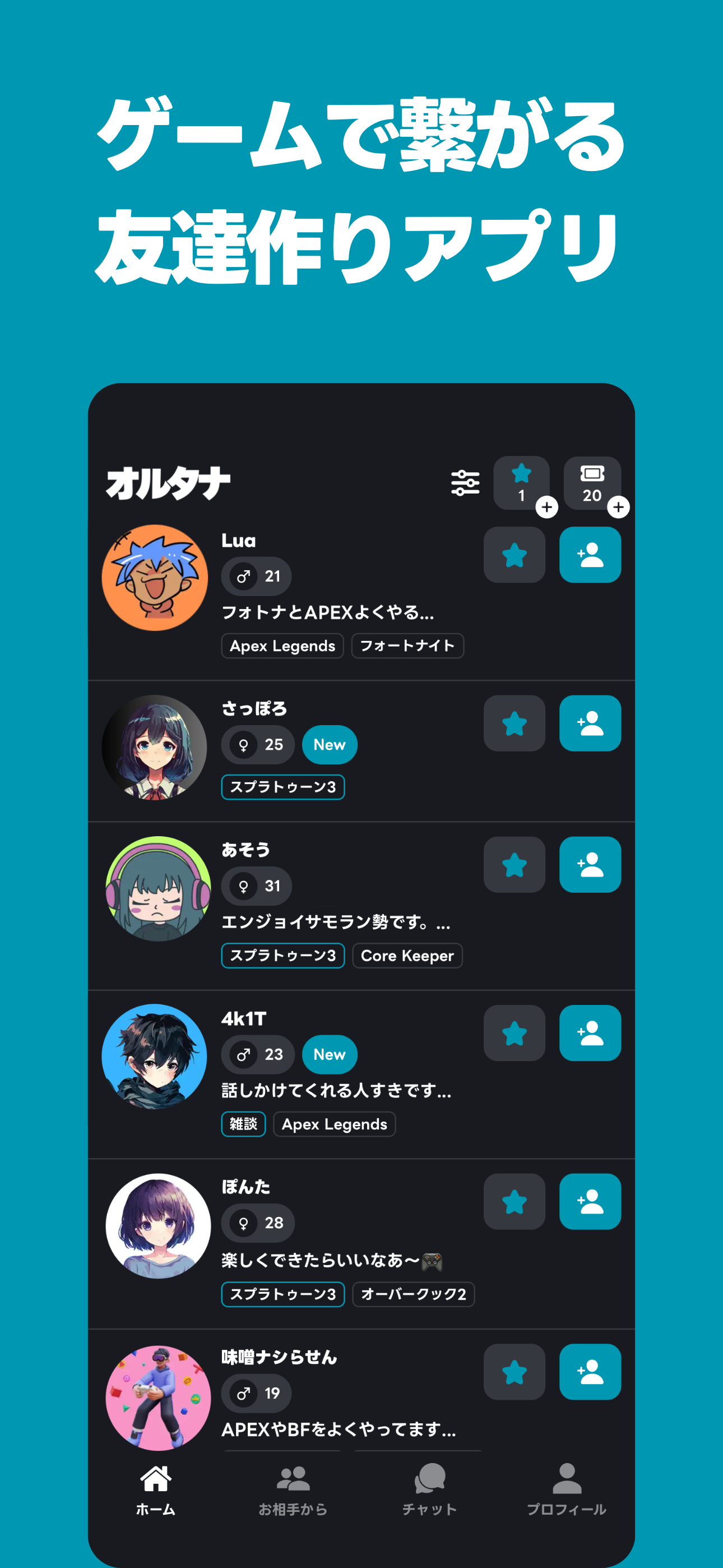This screenshot has height=1568, width=723.
Task: Tap the plus next to the ticket counter
Action: click(618, 507)
